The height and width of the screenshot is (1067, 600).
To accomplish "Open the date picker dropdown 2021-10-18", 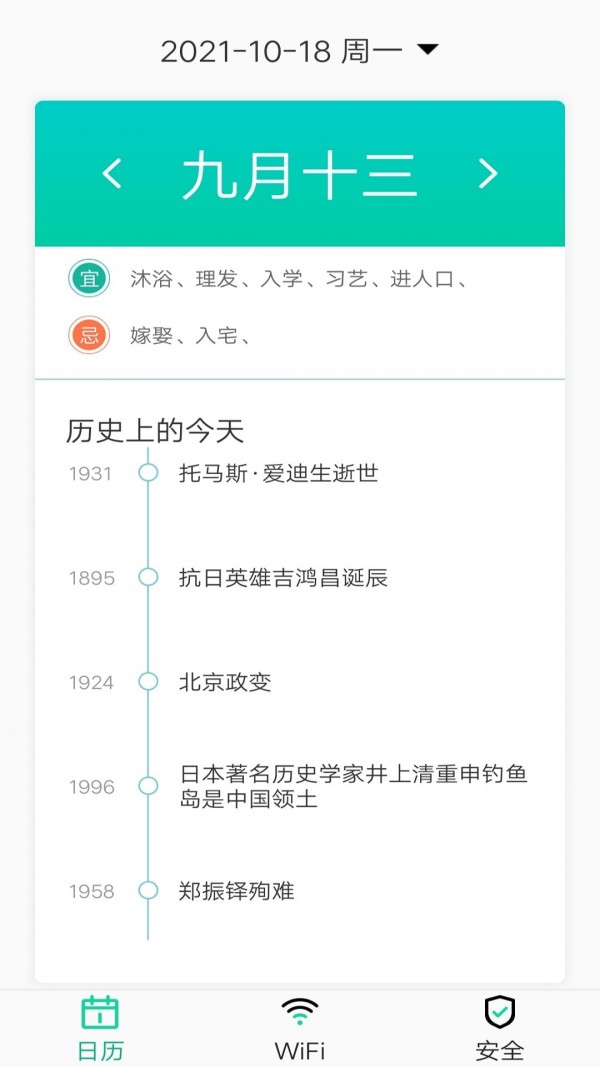I will pos(300,51).
